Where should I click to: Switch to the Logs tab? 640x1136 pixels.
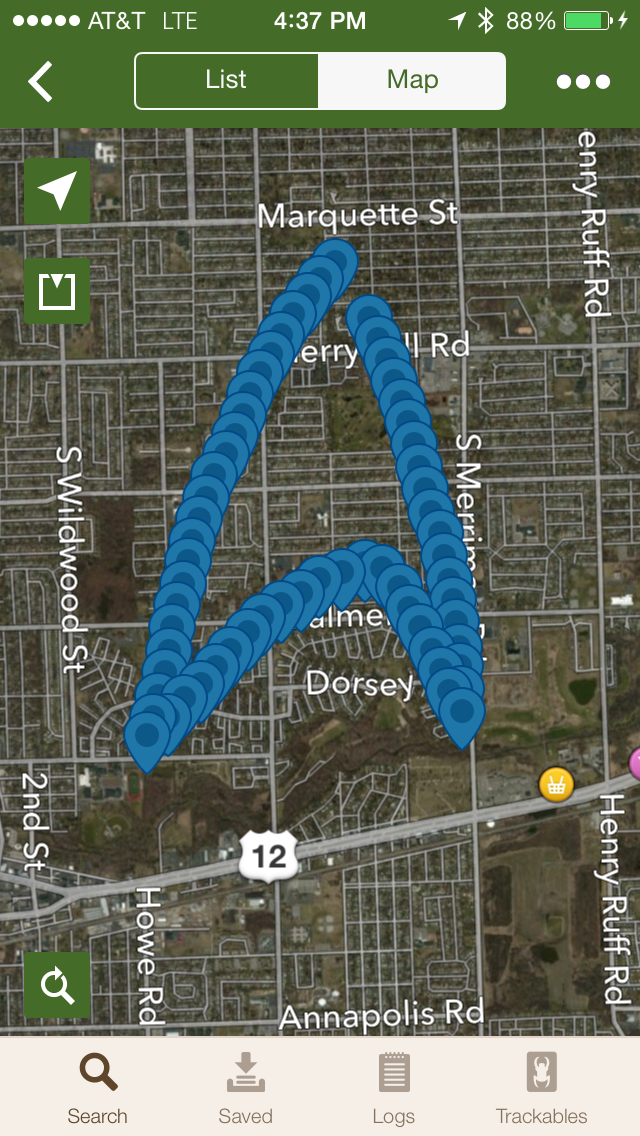394,1088
